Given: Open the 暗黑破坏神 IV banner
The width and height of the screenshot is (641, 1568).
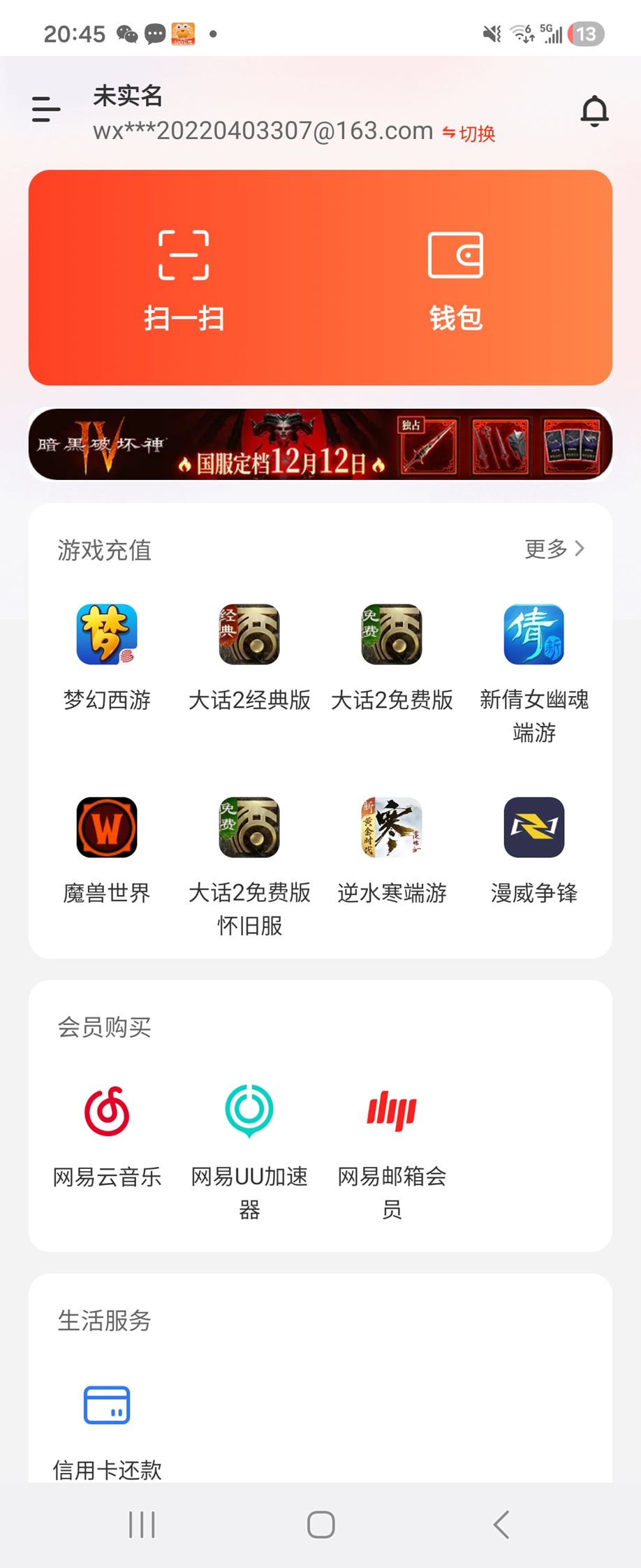Looking at the screenshot, I should click(x=320, y=444).
